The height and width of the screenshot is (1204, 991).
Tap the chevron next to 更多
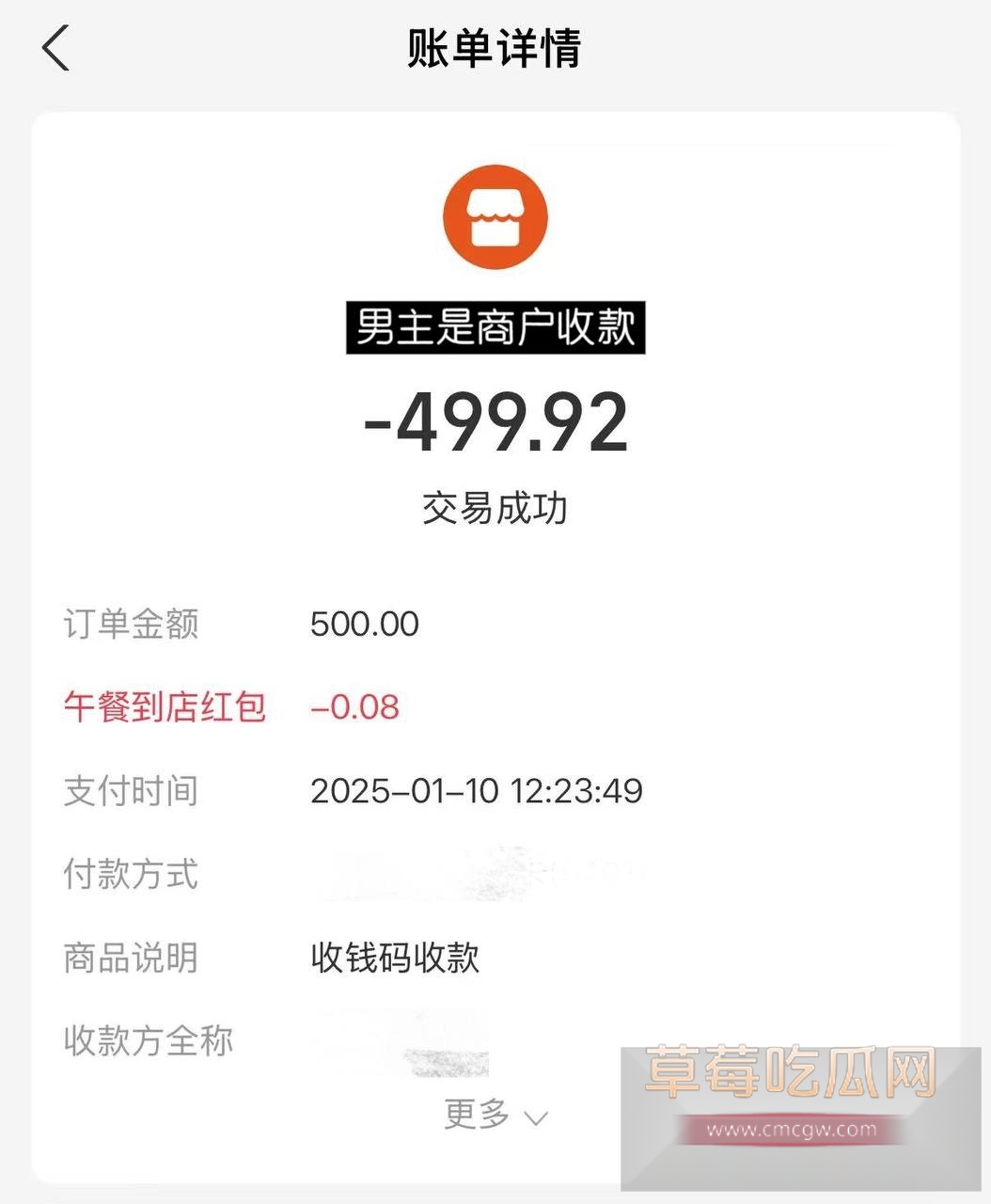[x=534, y=1118]
